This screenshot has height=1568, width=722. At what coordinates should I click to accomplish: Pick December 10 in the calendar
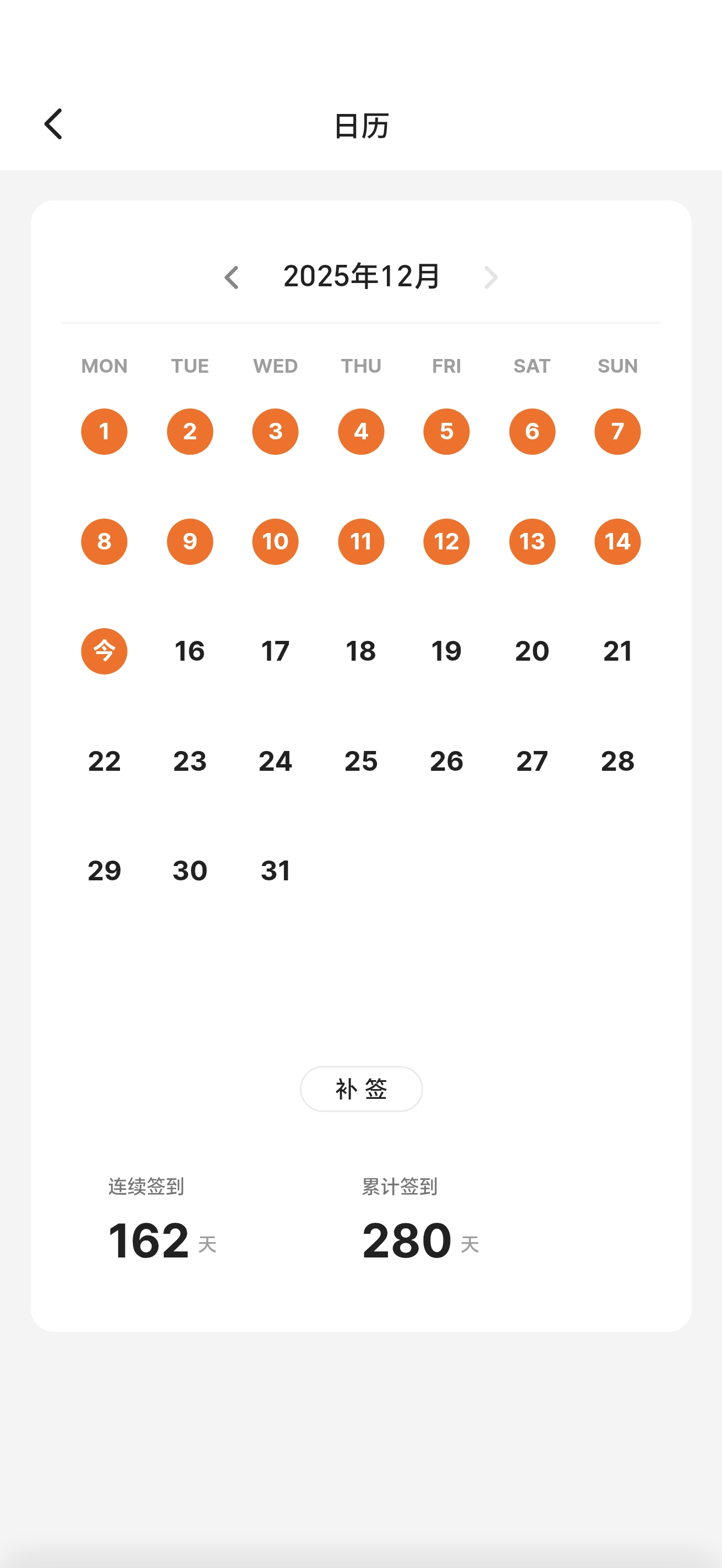point(276,542)
